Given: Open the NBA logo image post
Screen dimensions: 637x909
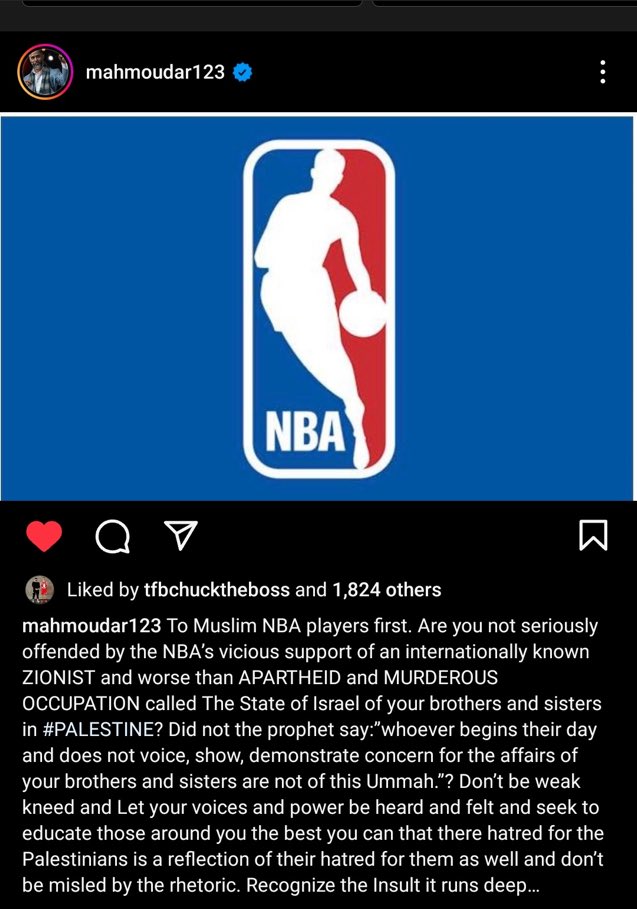Looking at the screenshot, I should pos(318,308).
